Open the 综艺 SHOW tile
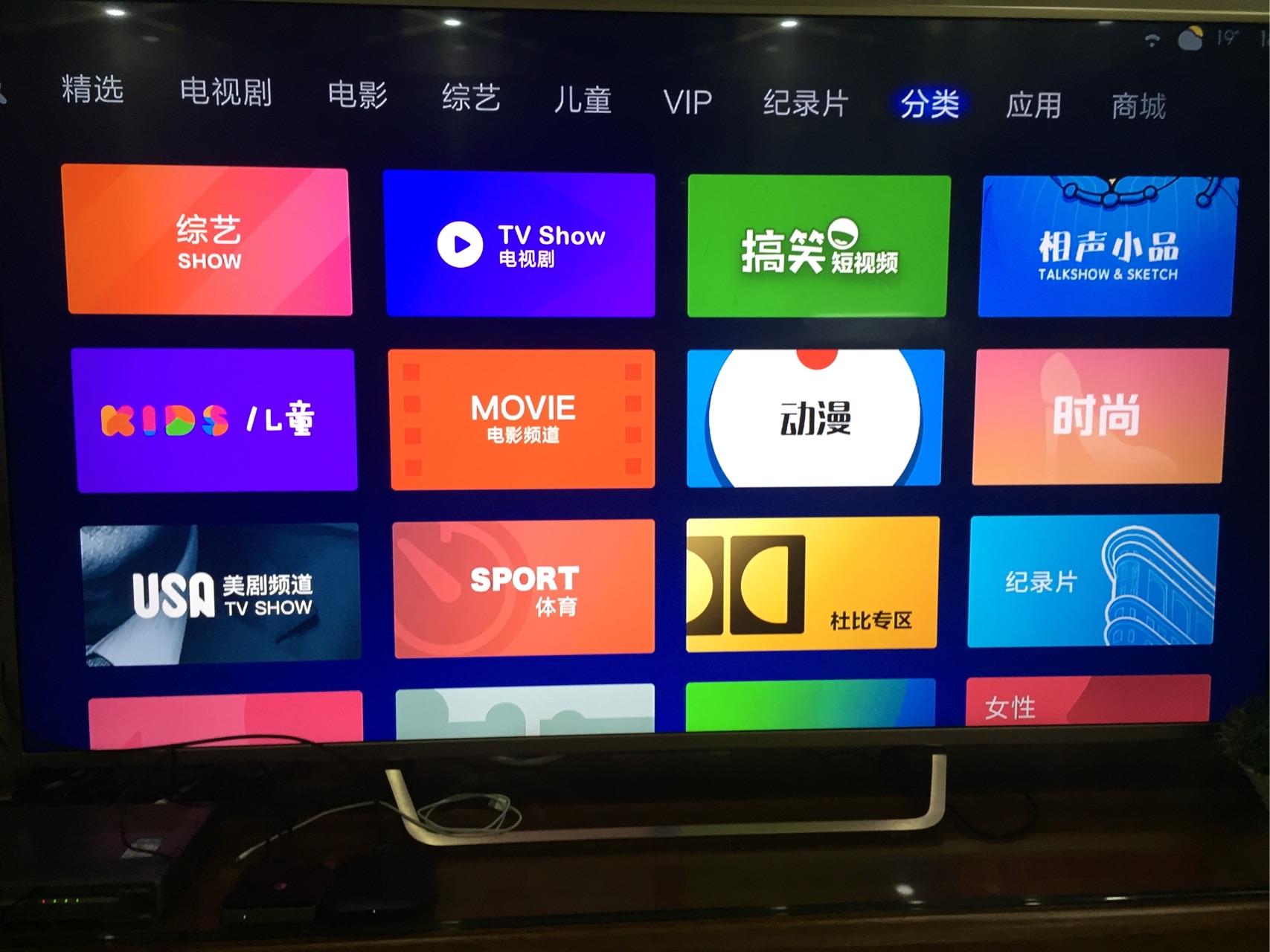Viewport: 1270px width, 952px height. (208, 241)
